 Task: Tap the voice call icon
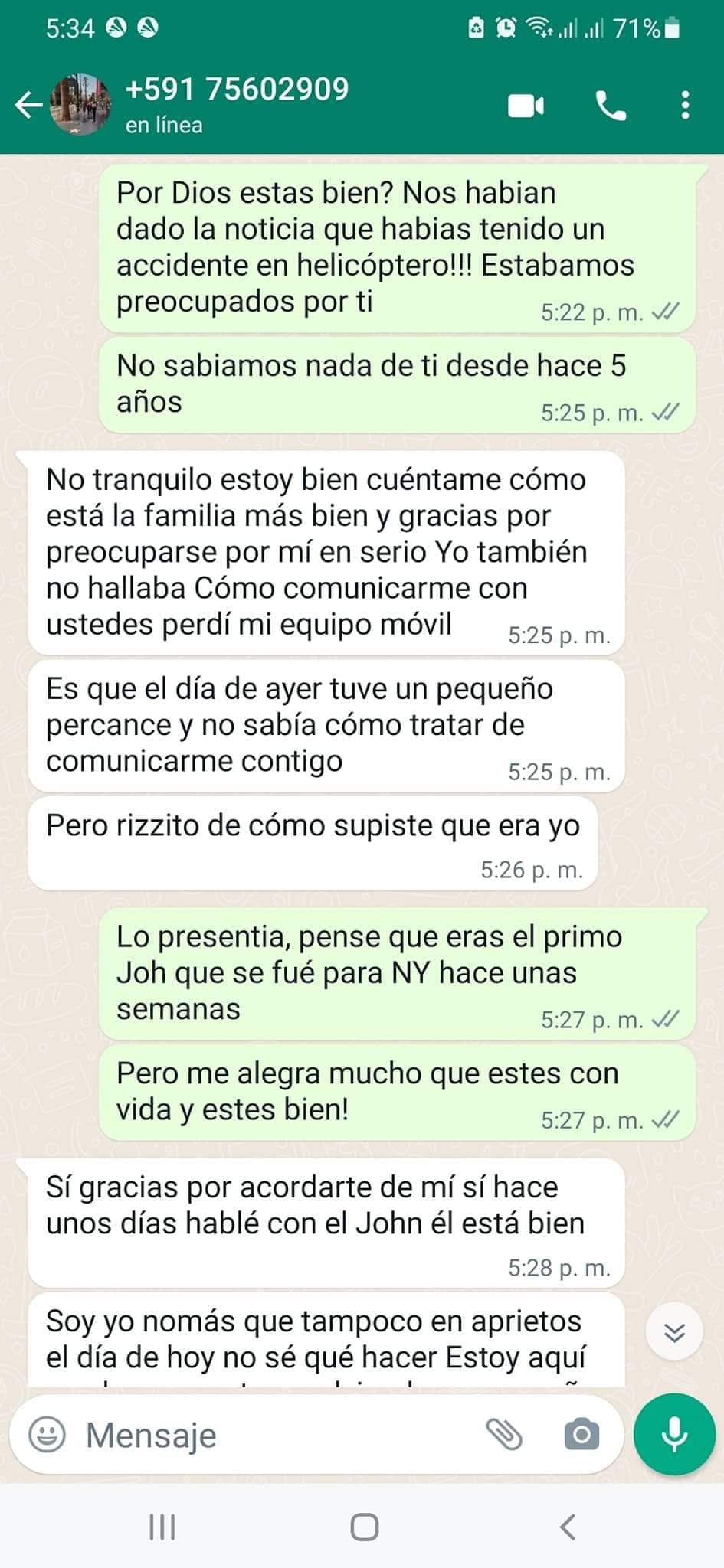(611, 105)
